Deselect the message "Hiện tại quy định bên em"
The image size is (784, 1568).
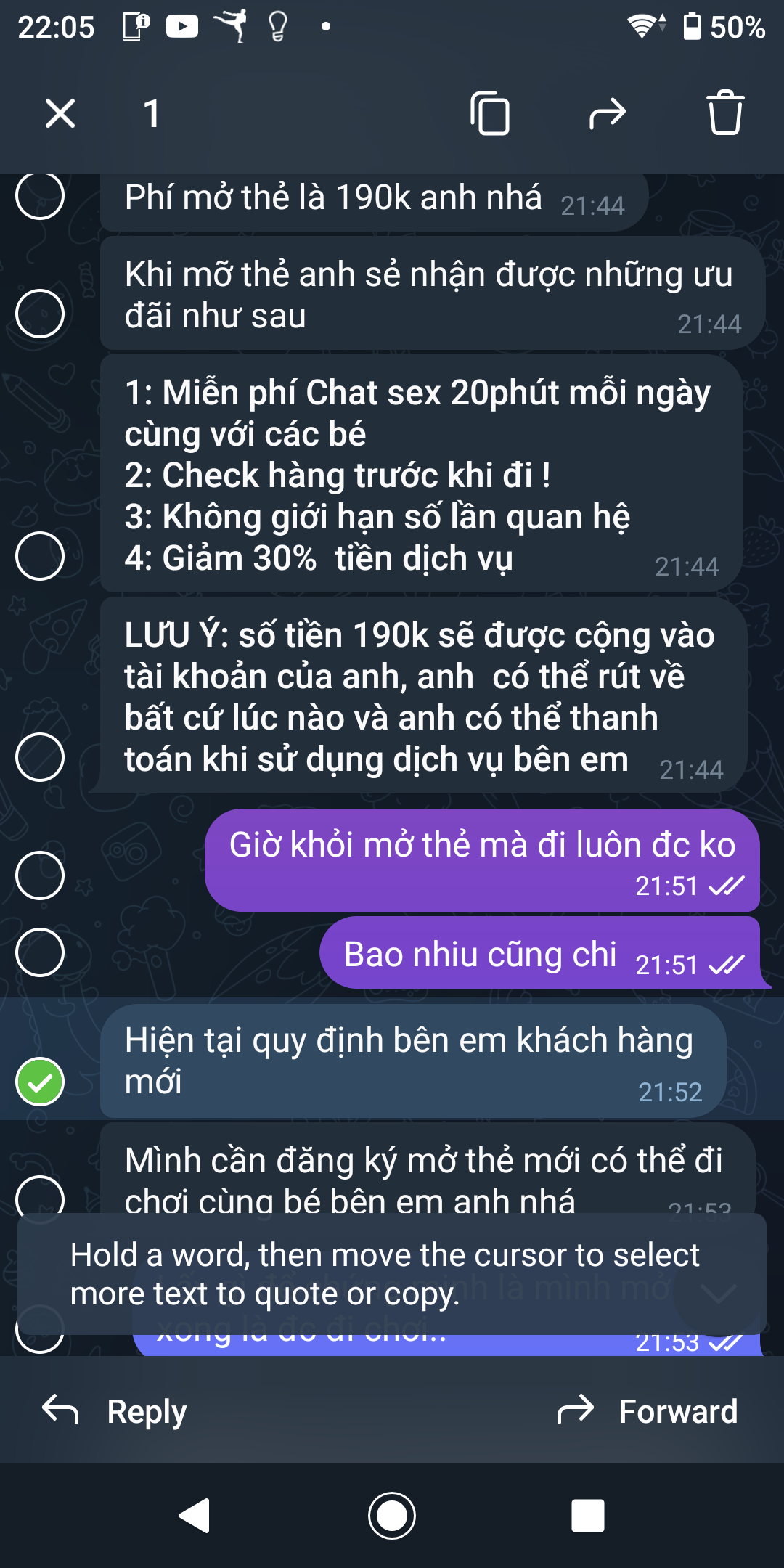tap(40, 1082)
